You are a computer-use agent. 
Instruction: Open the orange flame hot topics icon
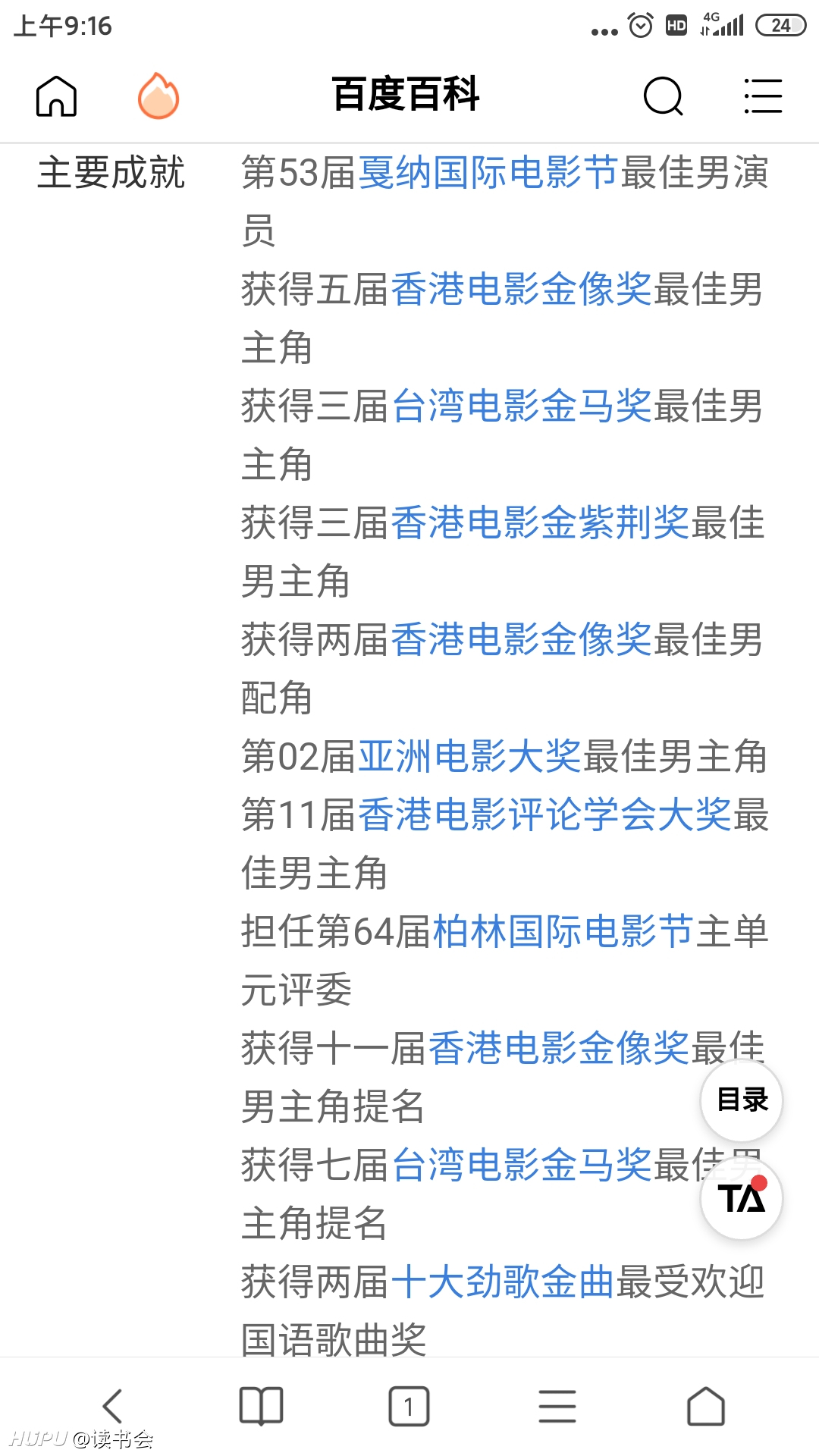tap(158, 96)
